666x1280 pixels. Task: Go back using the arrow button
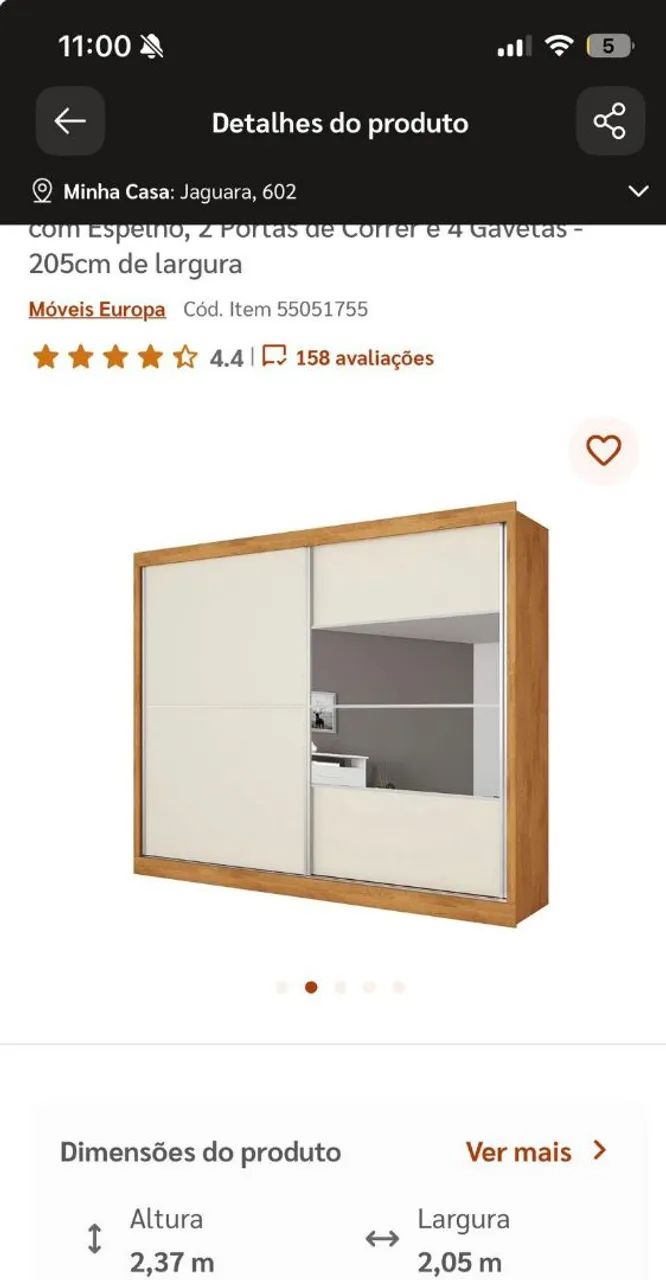[70, 121]
